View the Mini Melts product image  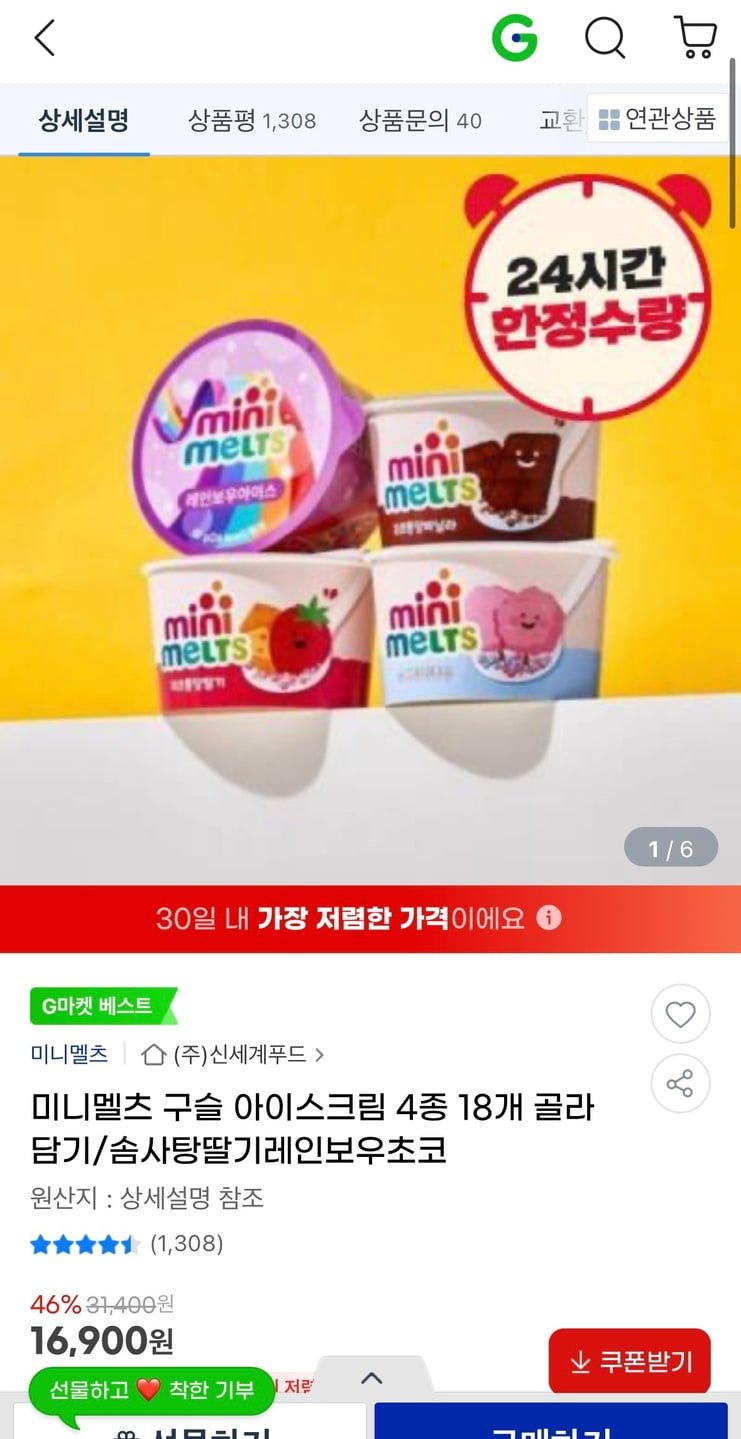tap(370, 520)
